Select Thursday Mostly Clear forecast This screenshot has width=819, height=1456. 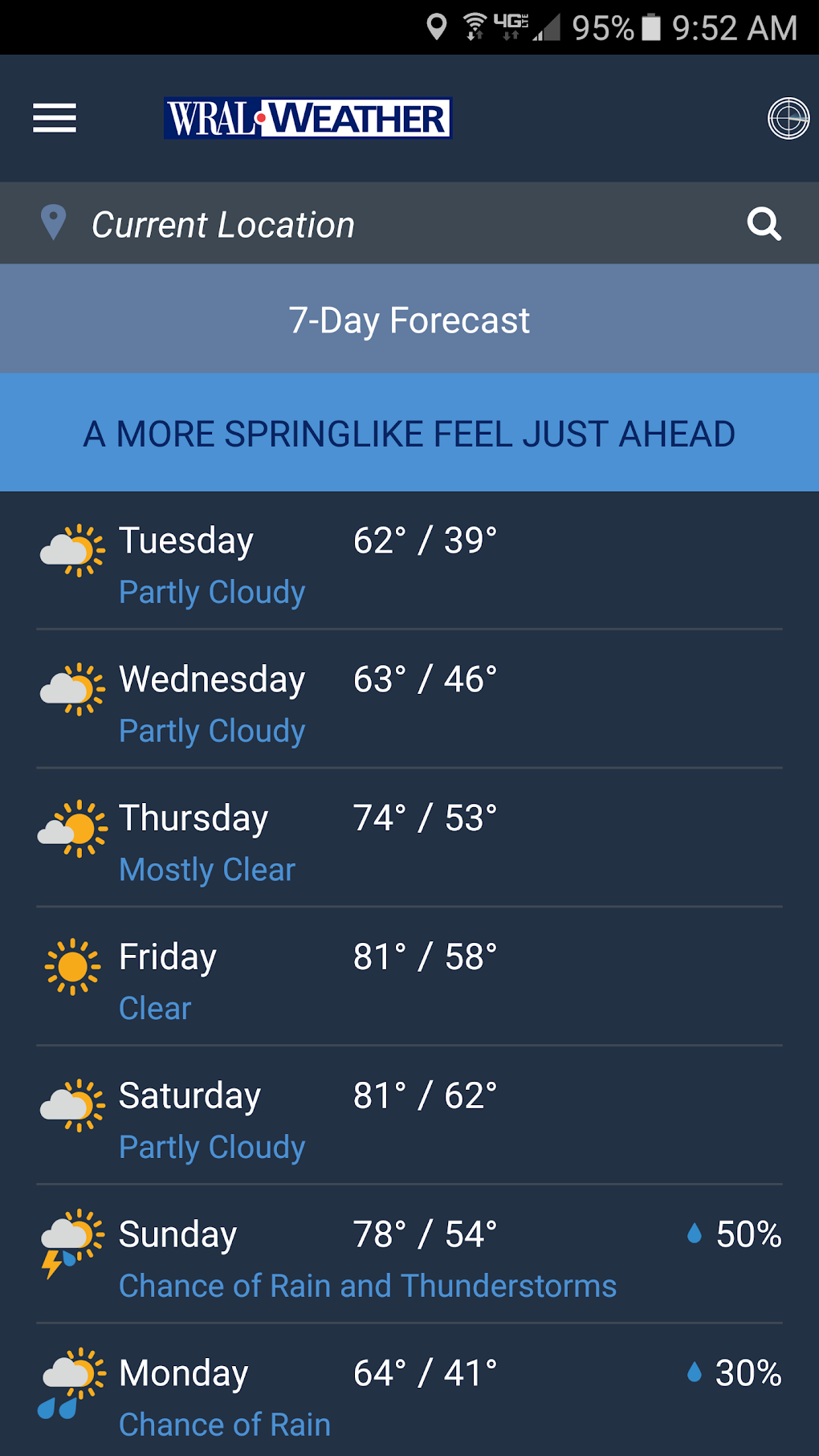click(x=409, y=838)
